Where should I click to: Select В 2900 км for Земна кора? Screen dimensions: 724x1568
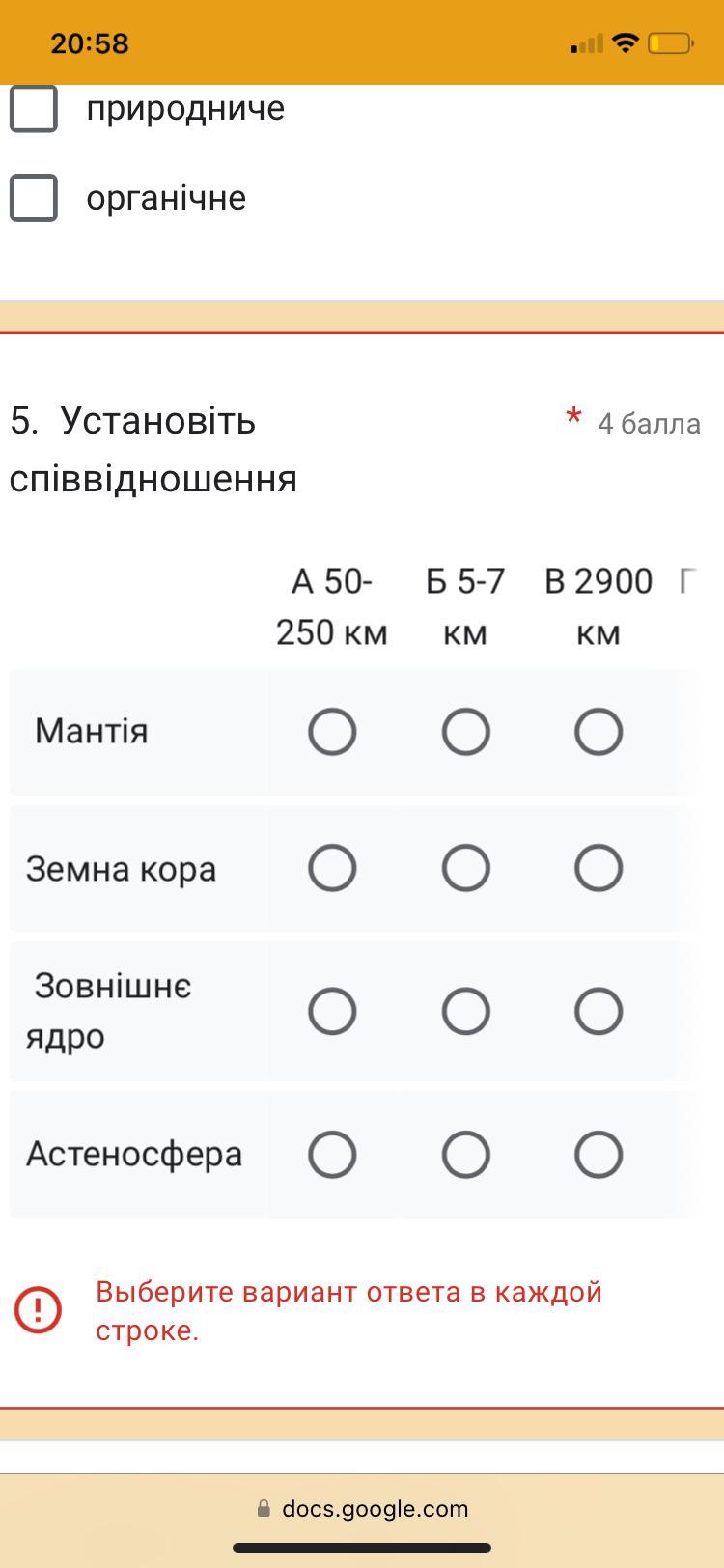(599, 868)
